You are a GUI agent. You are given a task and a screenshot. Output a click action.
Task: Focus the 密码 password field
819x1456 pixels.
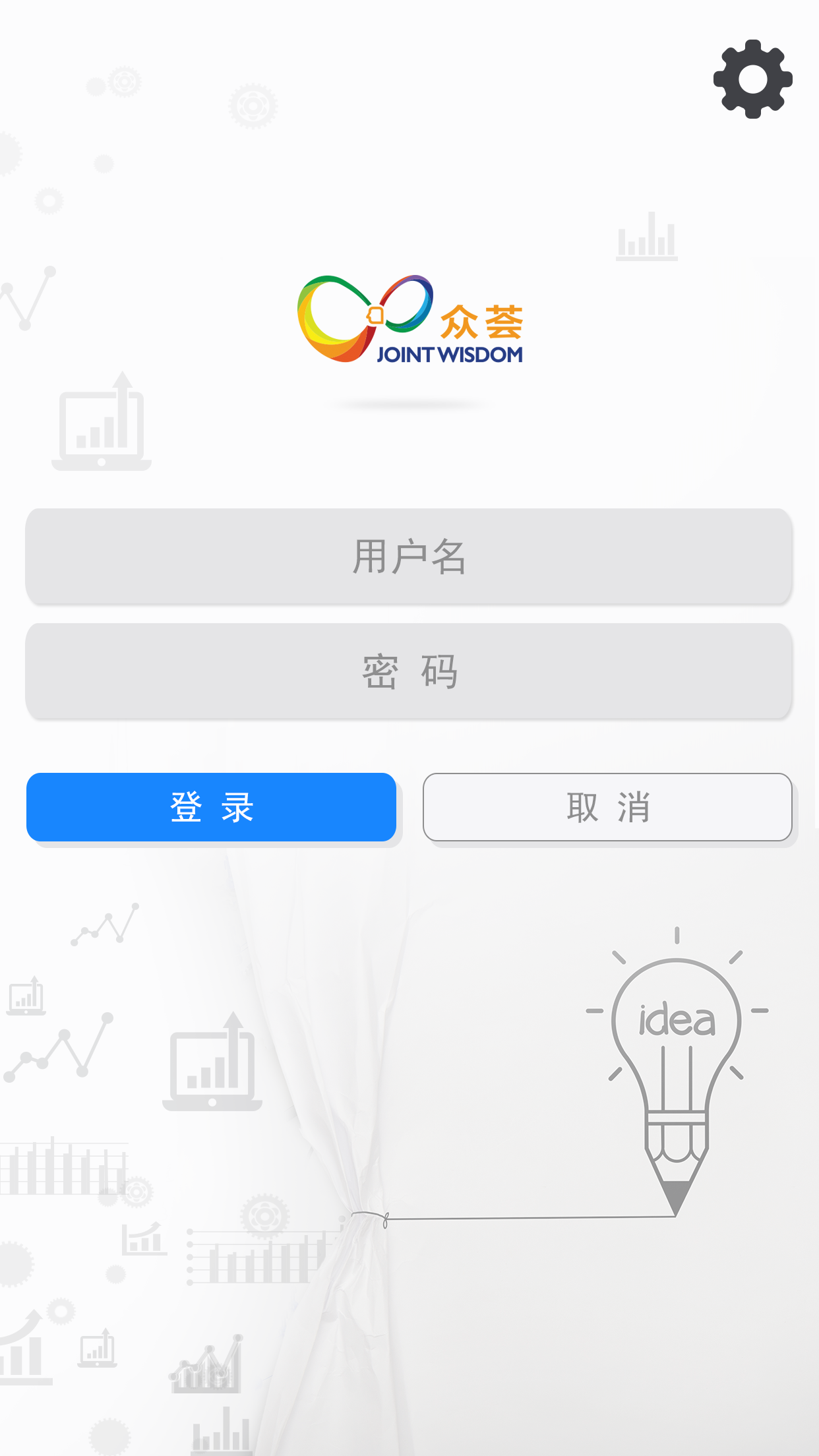409,671
